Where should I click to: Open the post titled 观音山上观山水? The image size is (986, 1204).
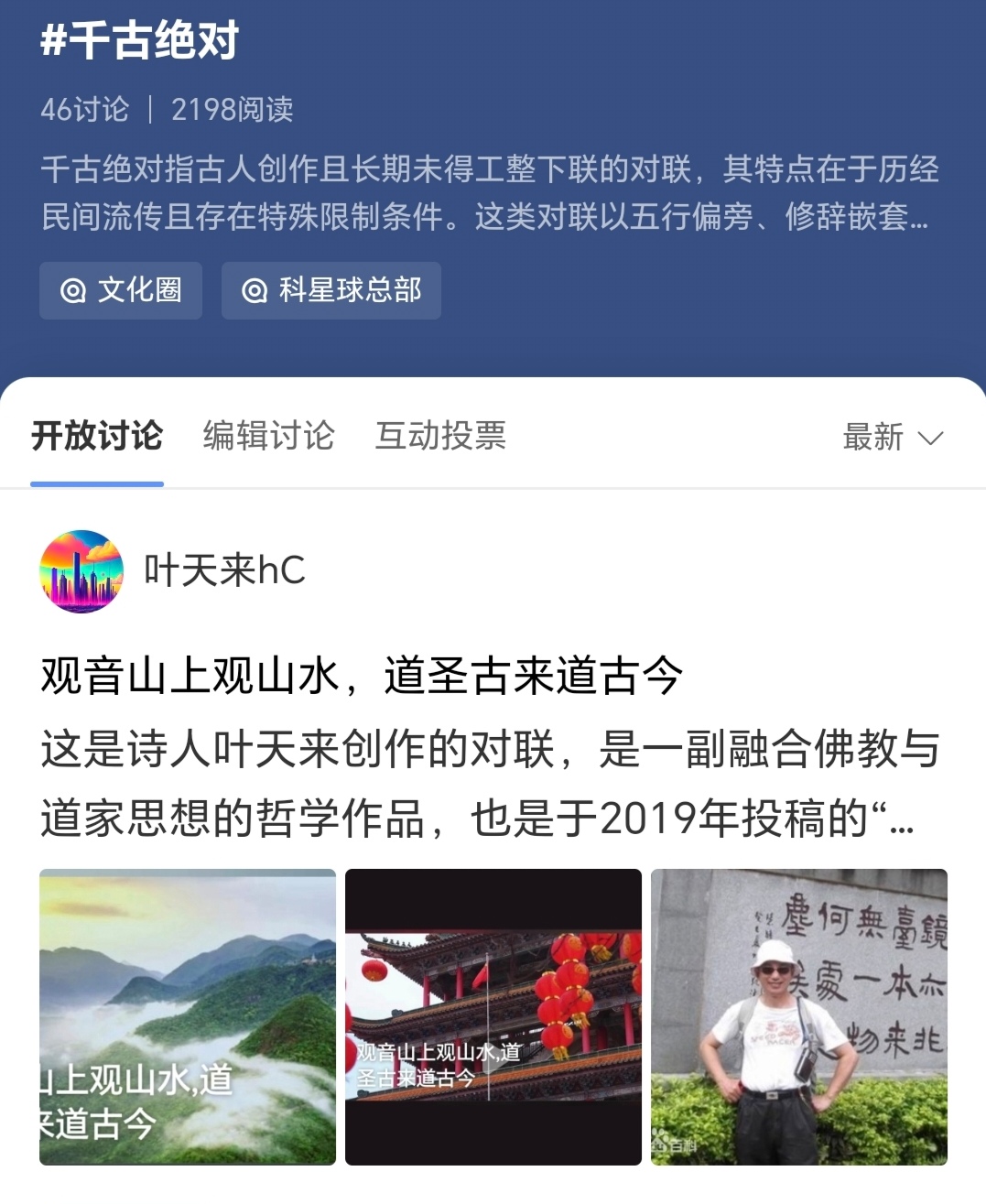tap(362, 677)
